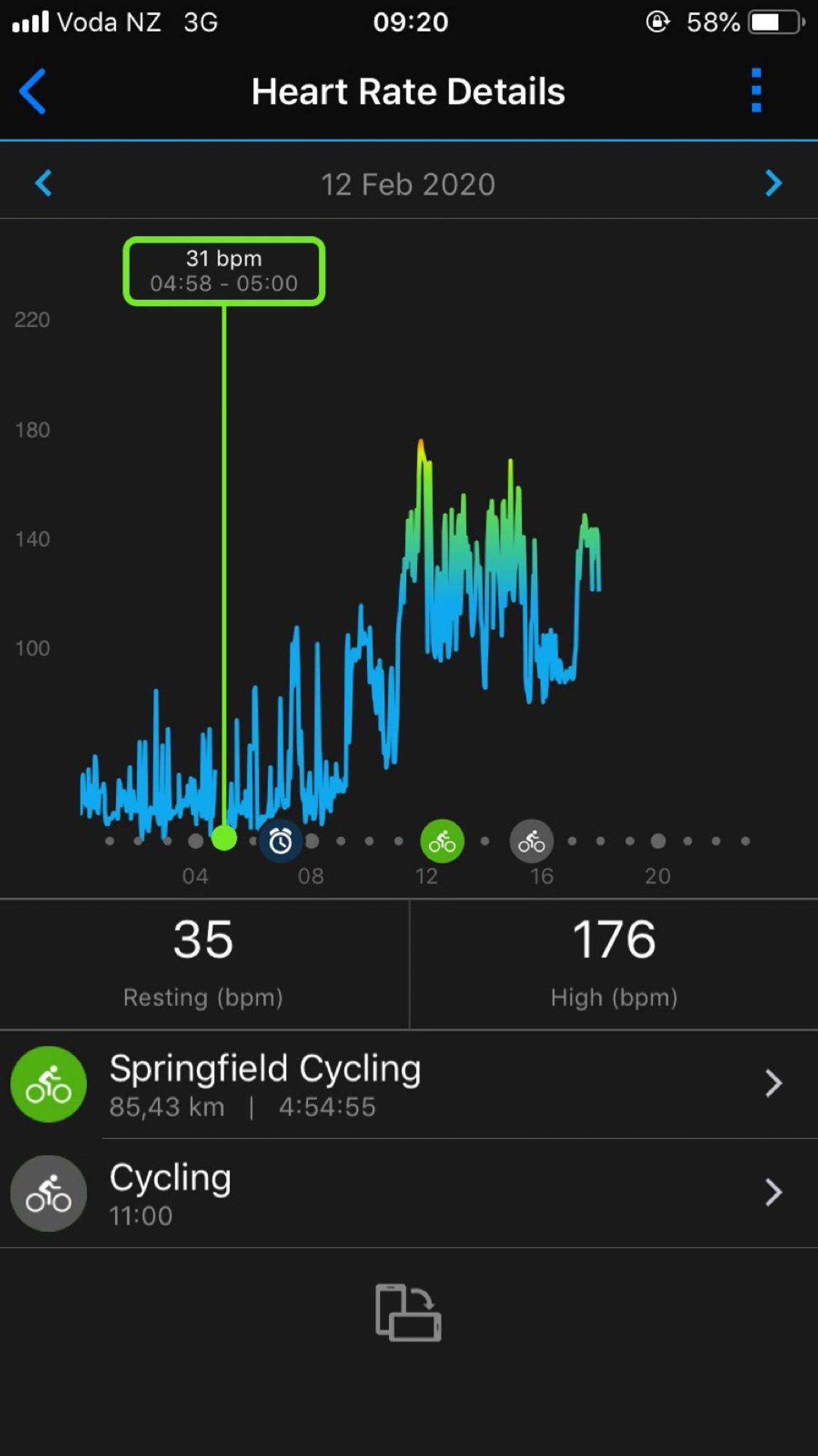Open the Springfield Cycling activity
The image size is (818, 1456).
point(408,1084)
